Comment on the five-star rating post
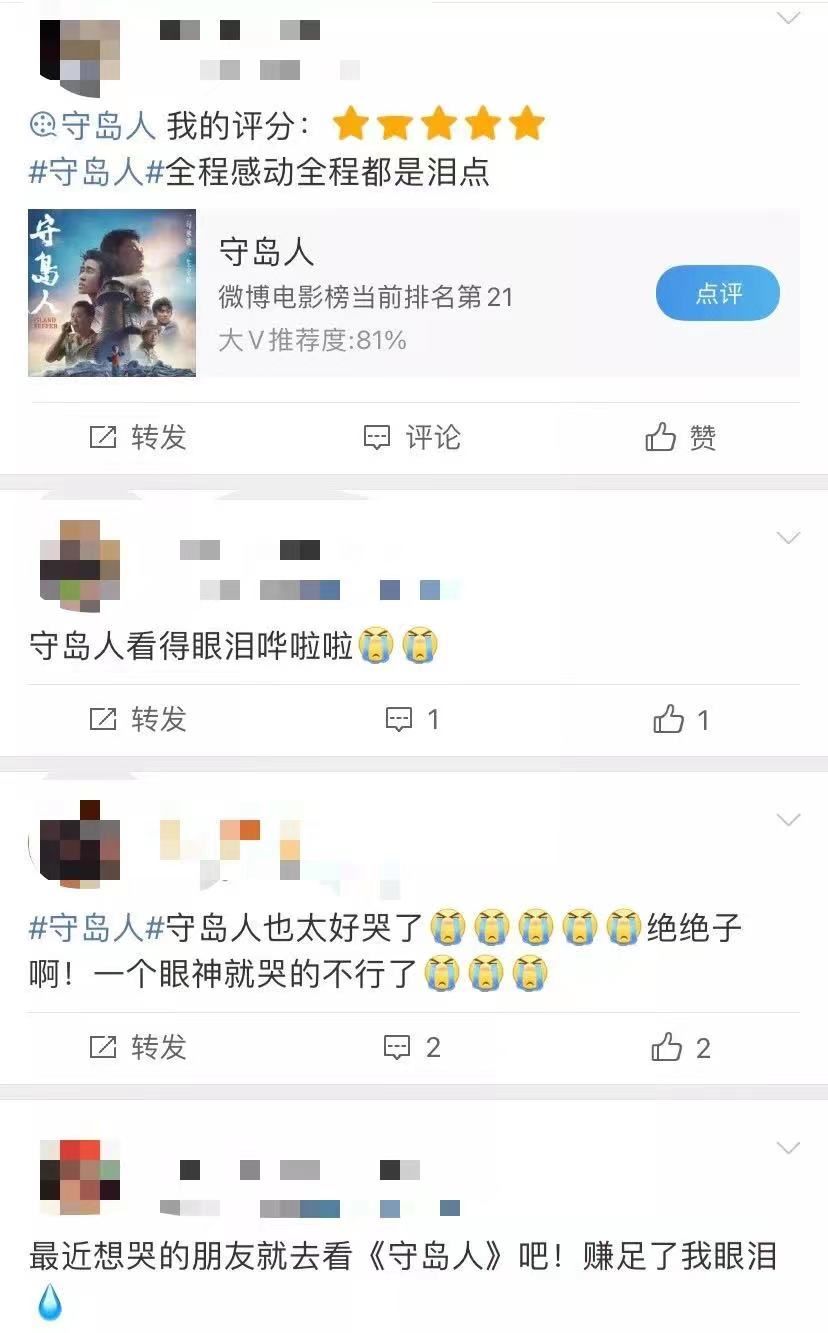Image resolution: width=828 pixels, height=1333 pixels. click(411, 437)
